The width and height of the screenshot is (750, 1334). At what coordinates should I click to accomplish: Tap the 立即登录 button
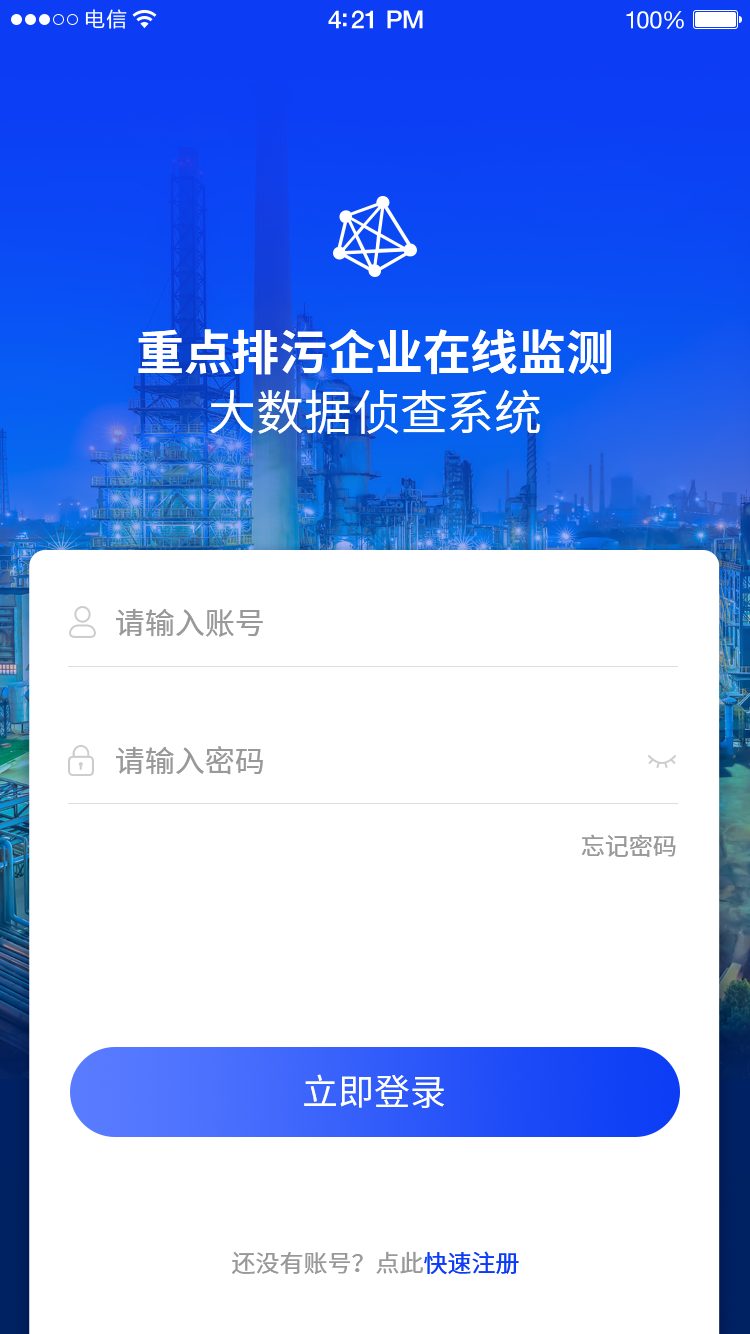click(375, 1092)
